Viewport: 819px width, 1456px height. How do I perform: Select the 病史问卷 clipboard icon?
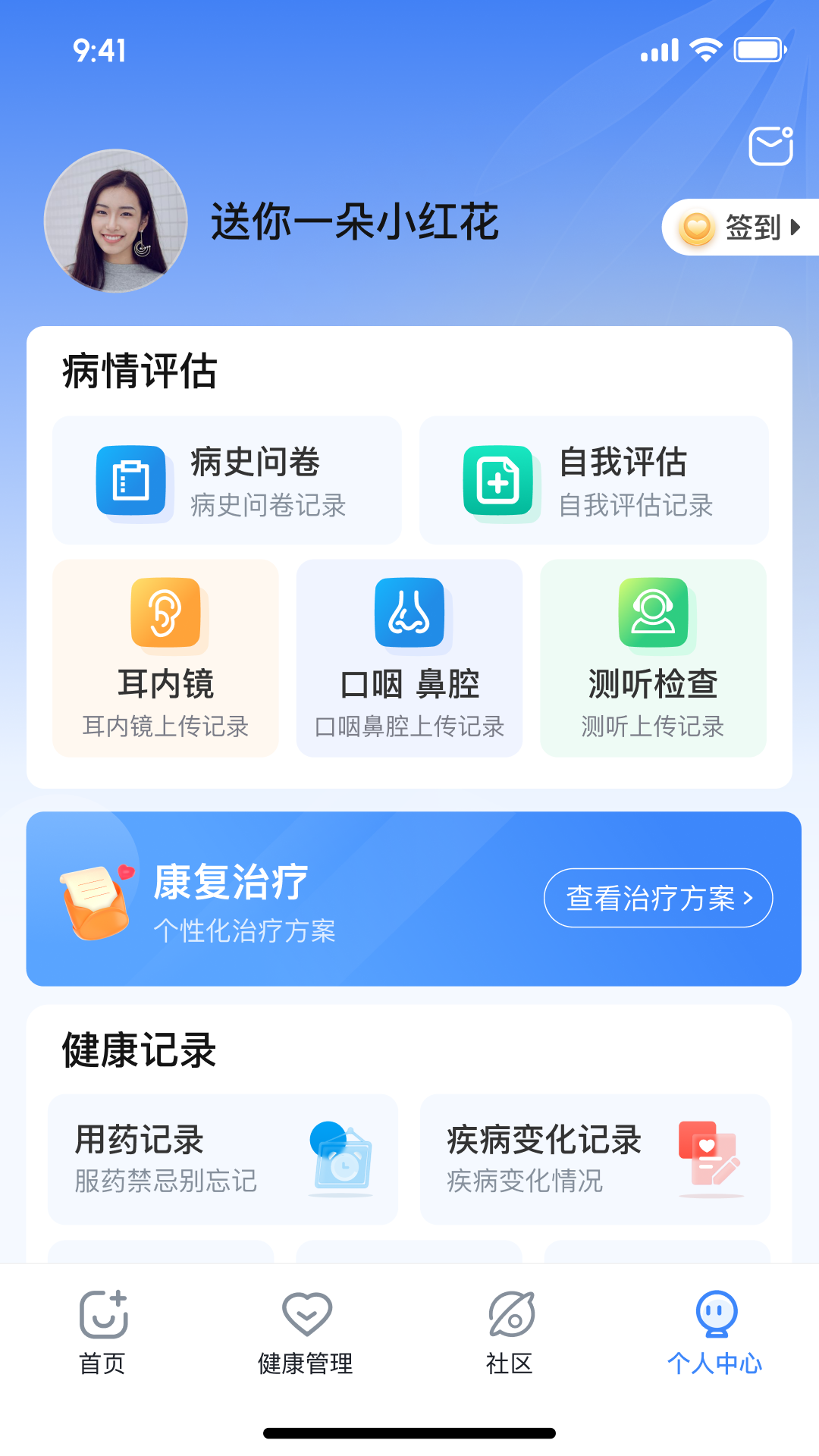[132, 481]
